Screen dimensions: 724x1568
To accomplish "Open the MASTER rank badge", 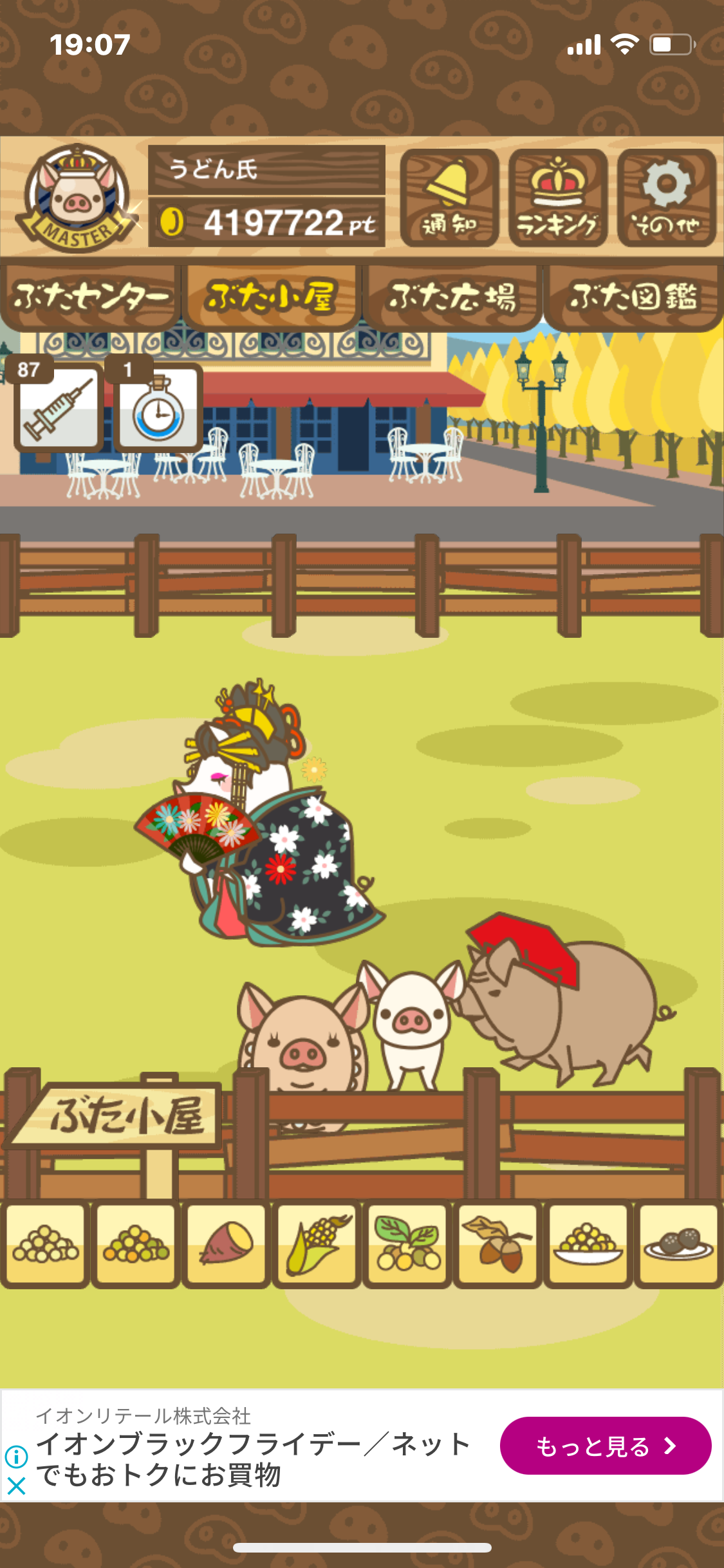I will pyautogui.click(x=77, y=198).
